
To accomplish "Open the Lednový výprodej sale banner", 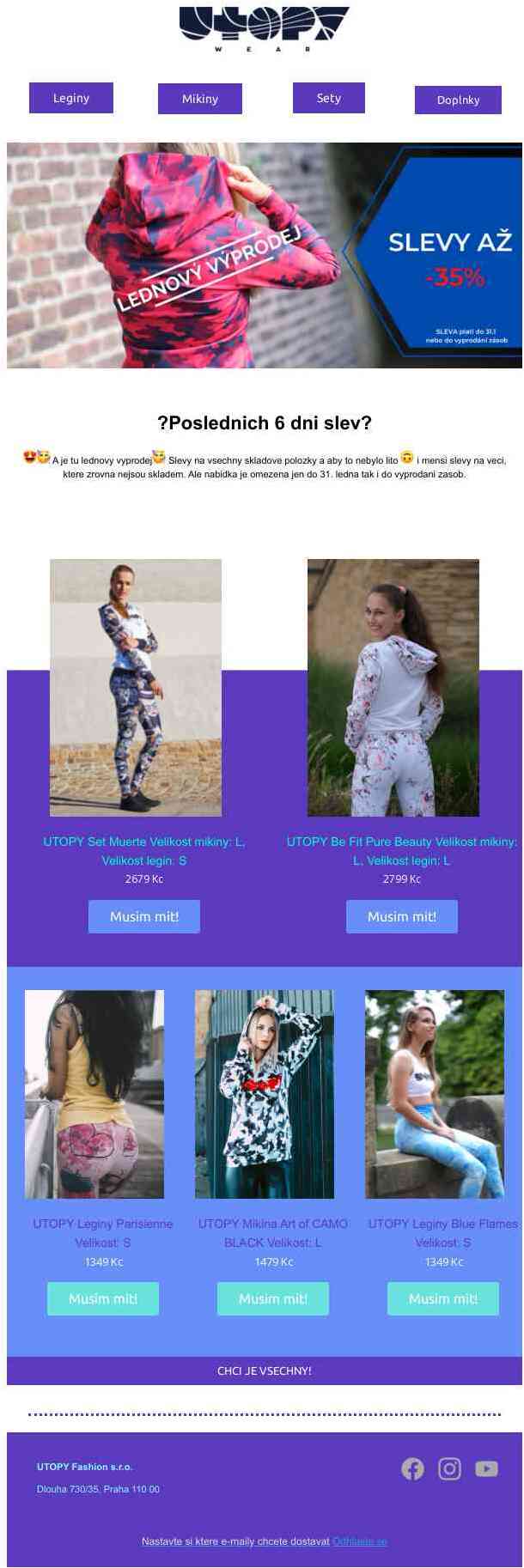I will coord(264,255).
